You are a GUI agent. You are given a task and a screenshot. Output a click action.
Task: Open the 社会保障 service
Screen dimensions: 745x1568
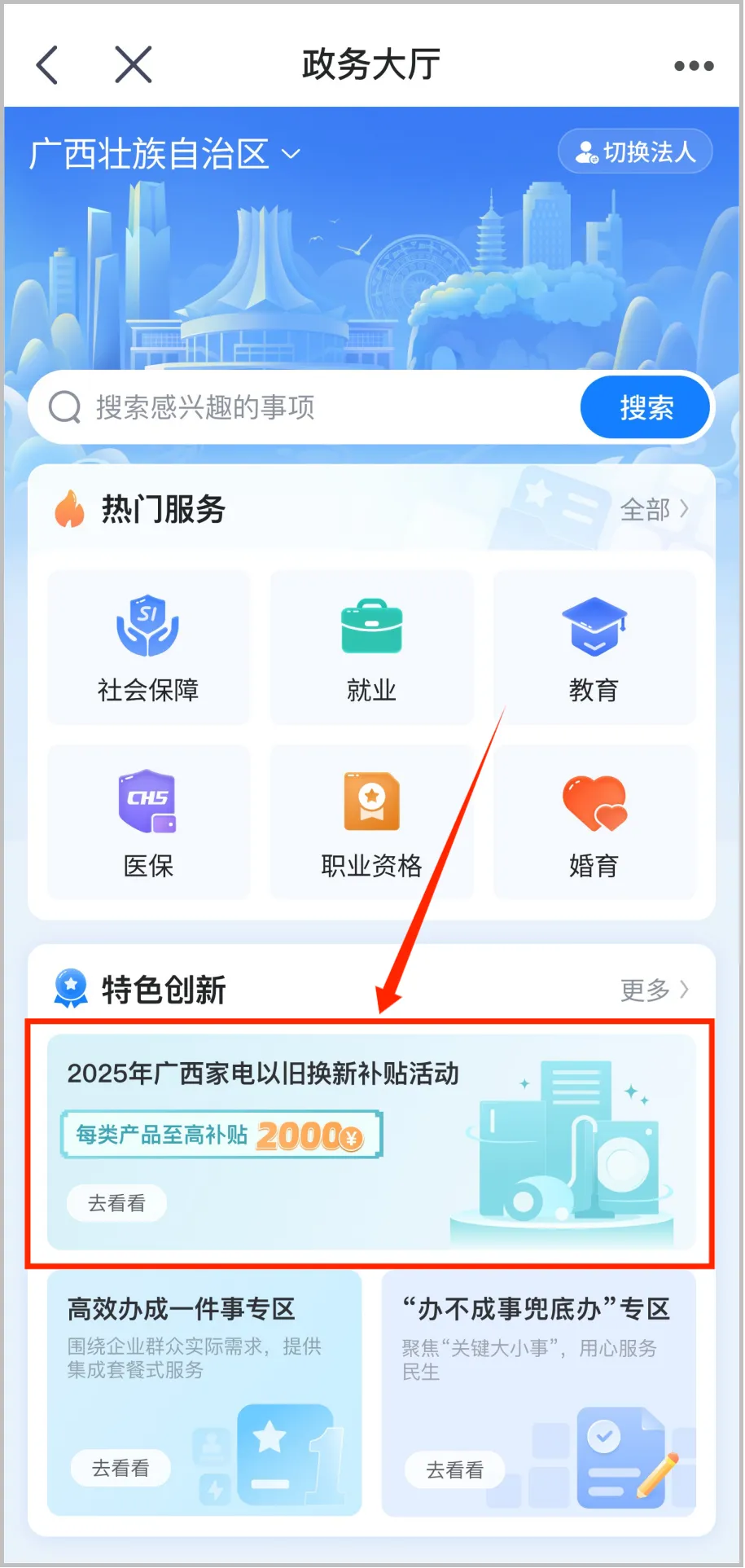[148, 648]
